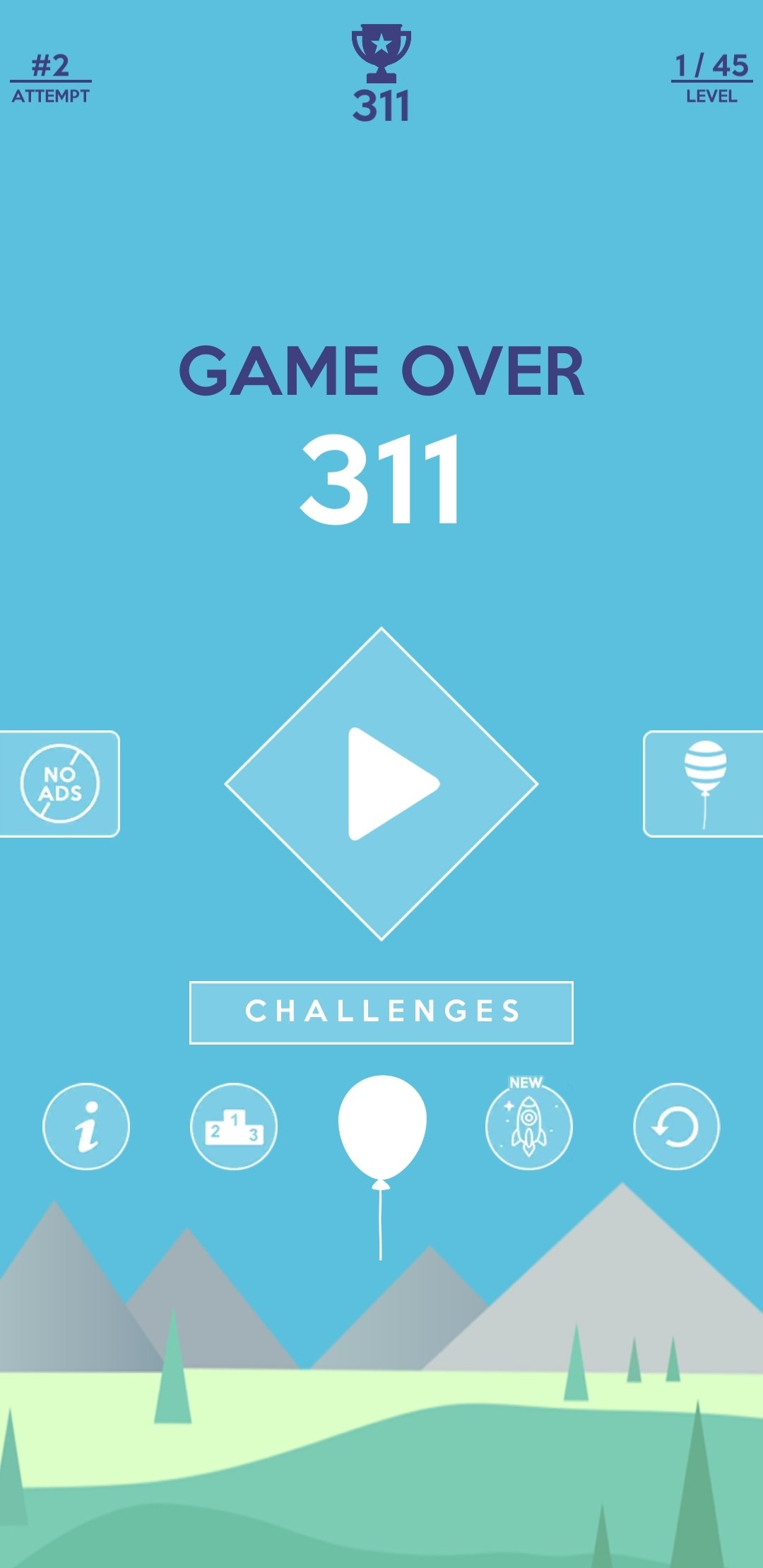Open the No Ads purchase option

(x=59, y=784)
